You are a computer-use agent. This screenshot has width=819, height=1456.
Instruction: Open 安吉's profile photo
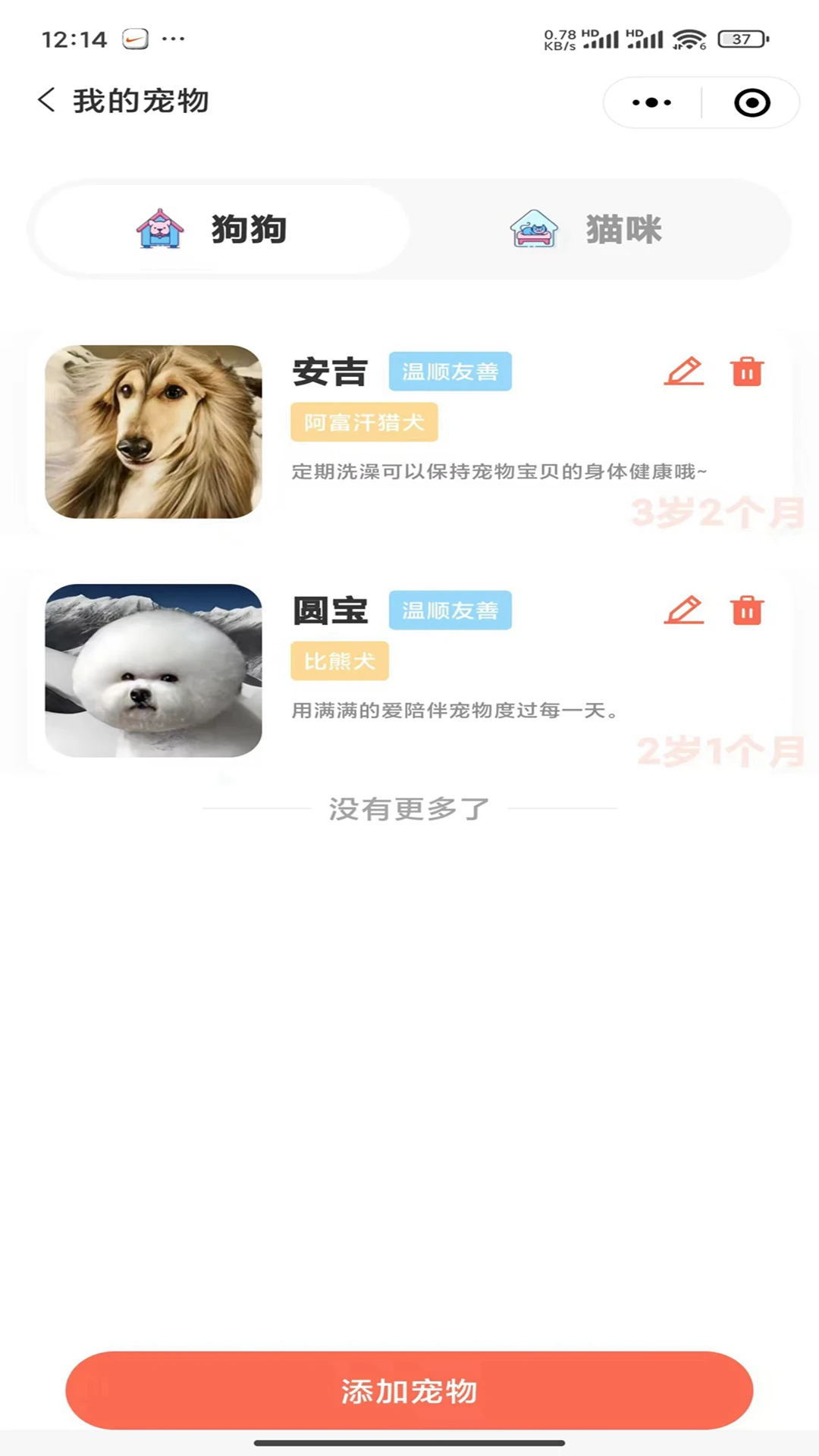pos(153,431)
